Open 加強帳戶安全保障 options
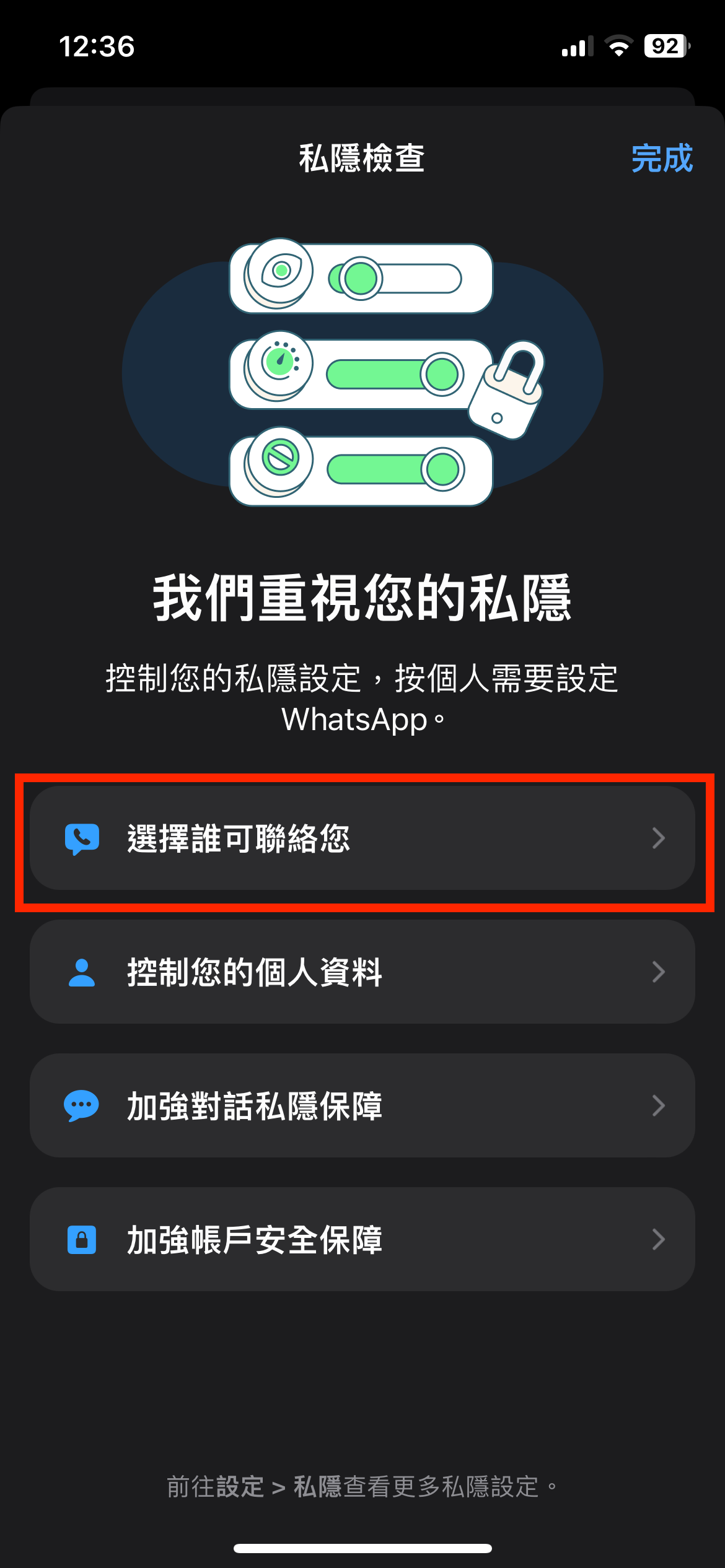Screen dimensions: 725x1568 click(362, 1239)
